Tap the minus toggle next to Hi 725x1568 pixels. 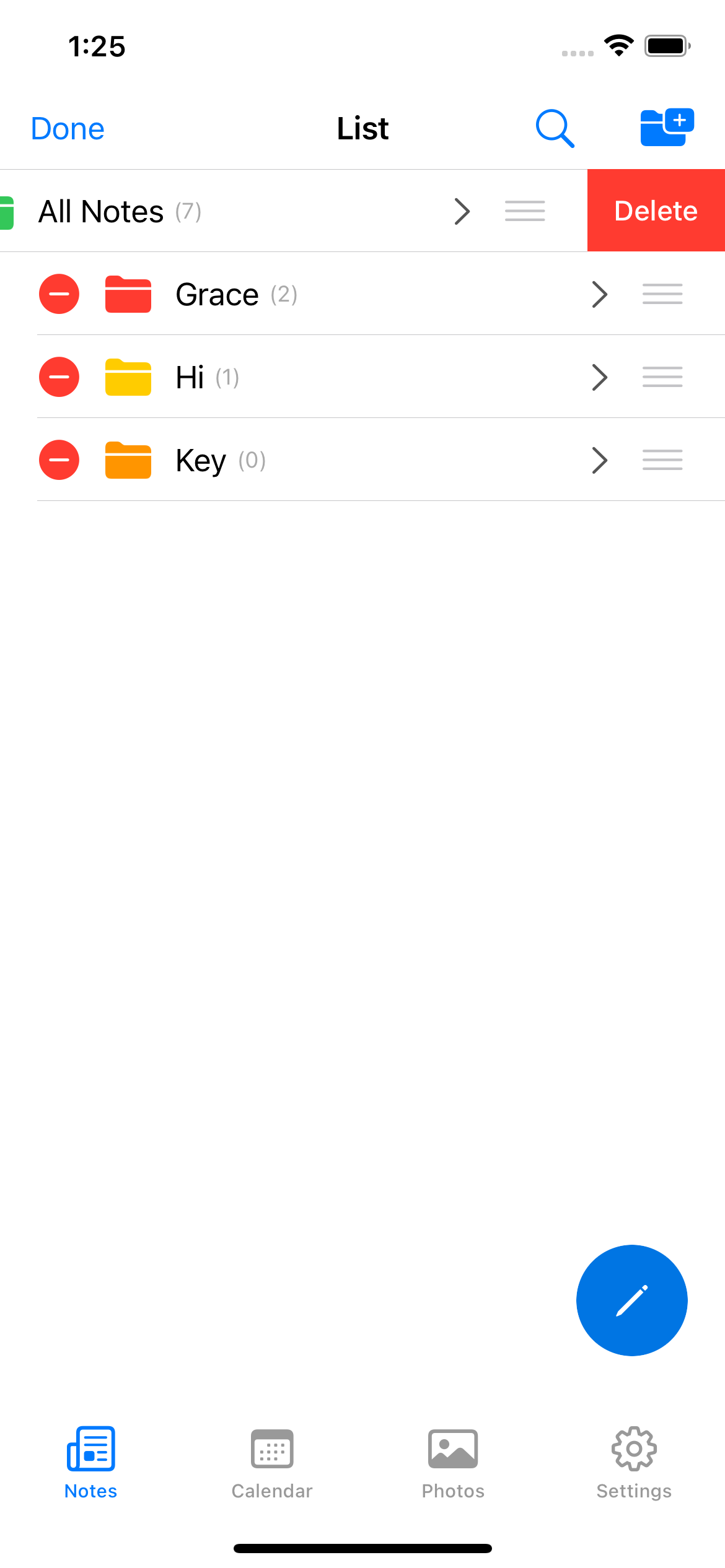pyautogui.click(x=59, y=377)
